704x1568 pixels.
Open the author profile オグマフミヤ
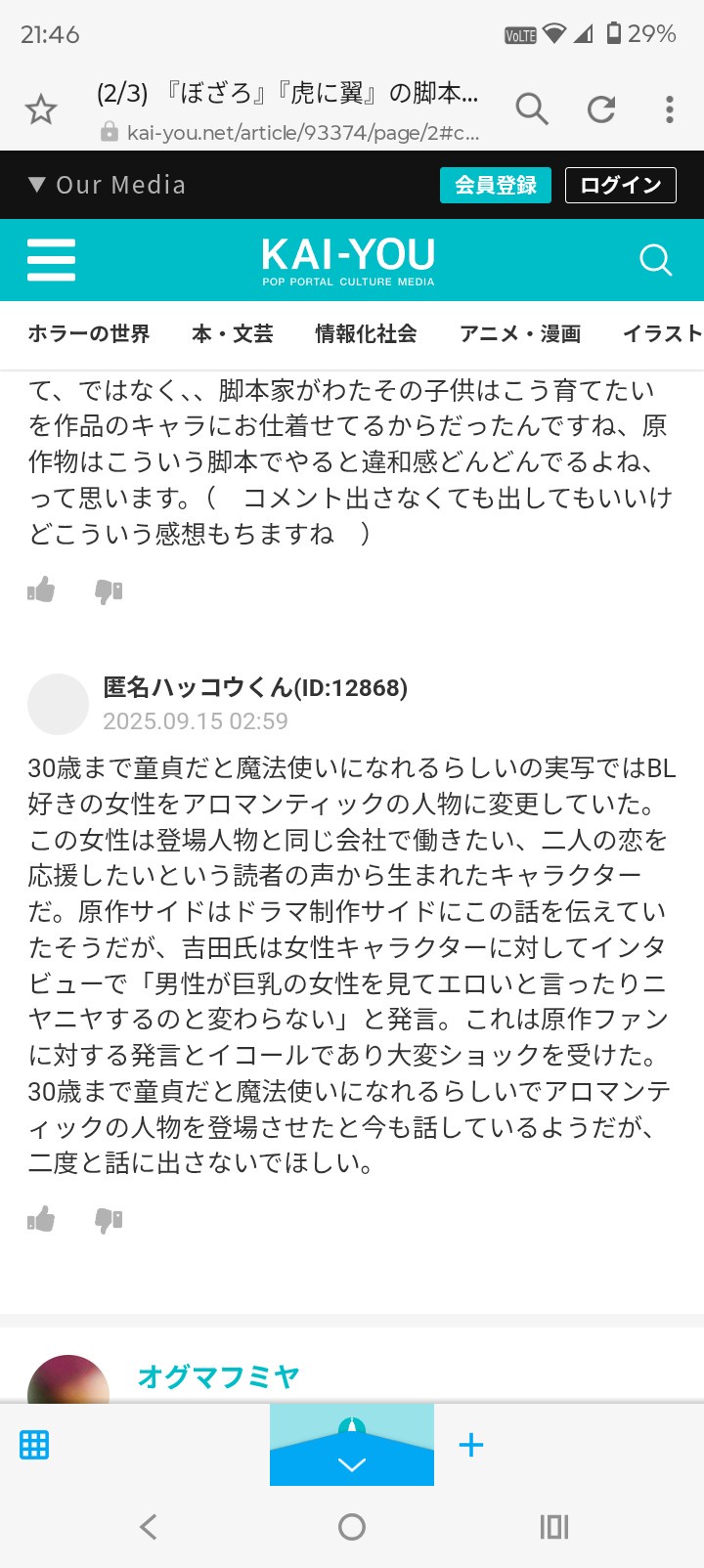point(219,1376)
